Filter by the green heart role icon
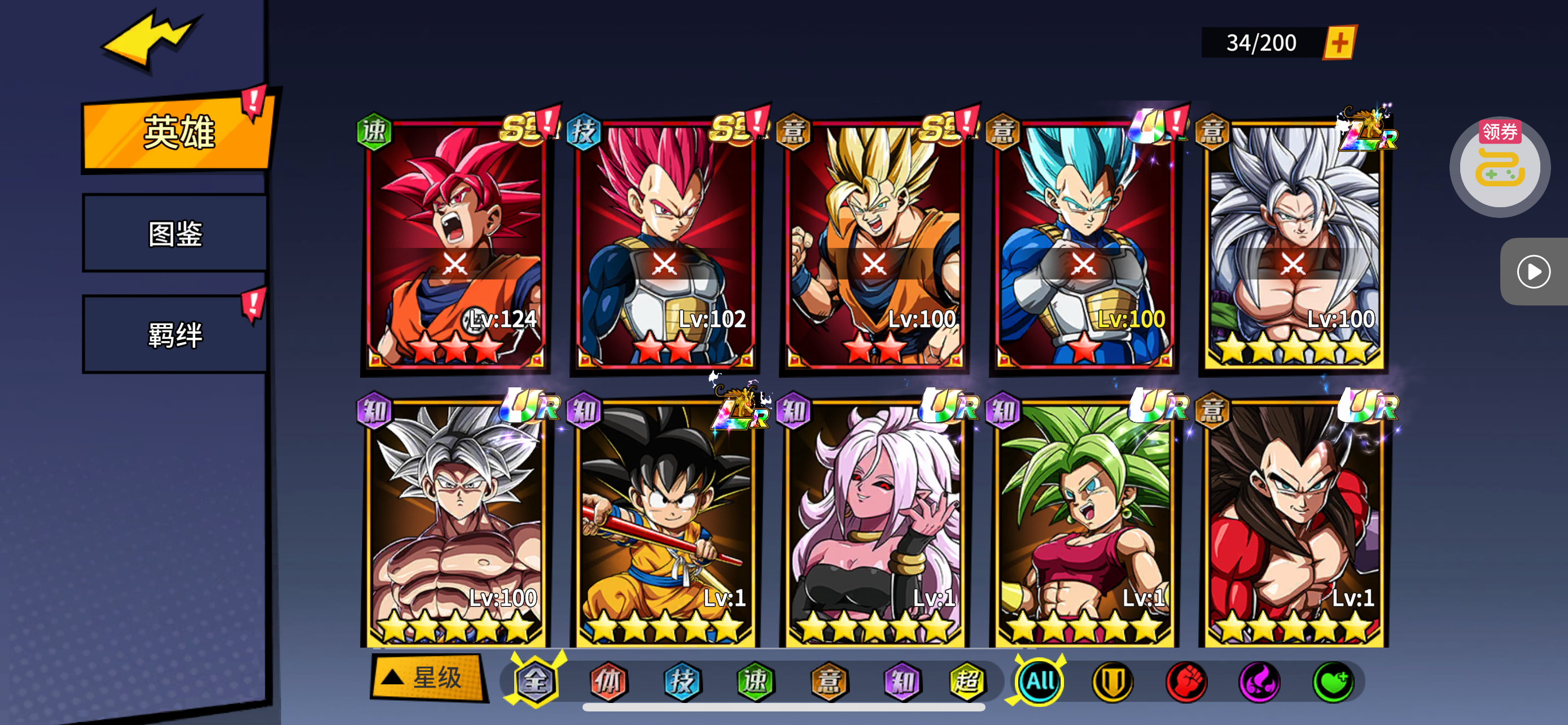 1333,682
